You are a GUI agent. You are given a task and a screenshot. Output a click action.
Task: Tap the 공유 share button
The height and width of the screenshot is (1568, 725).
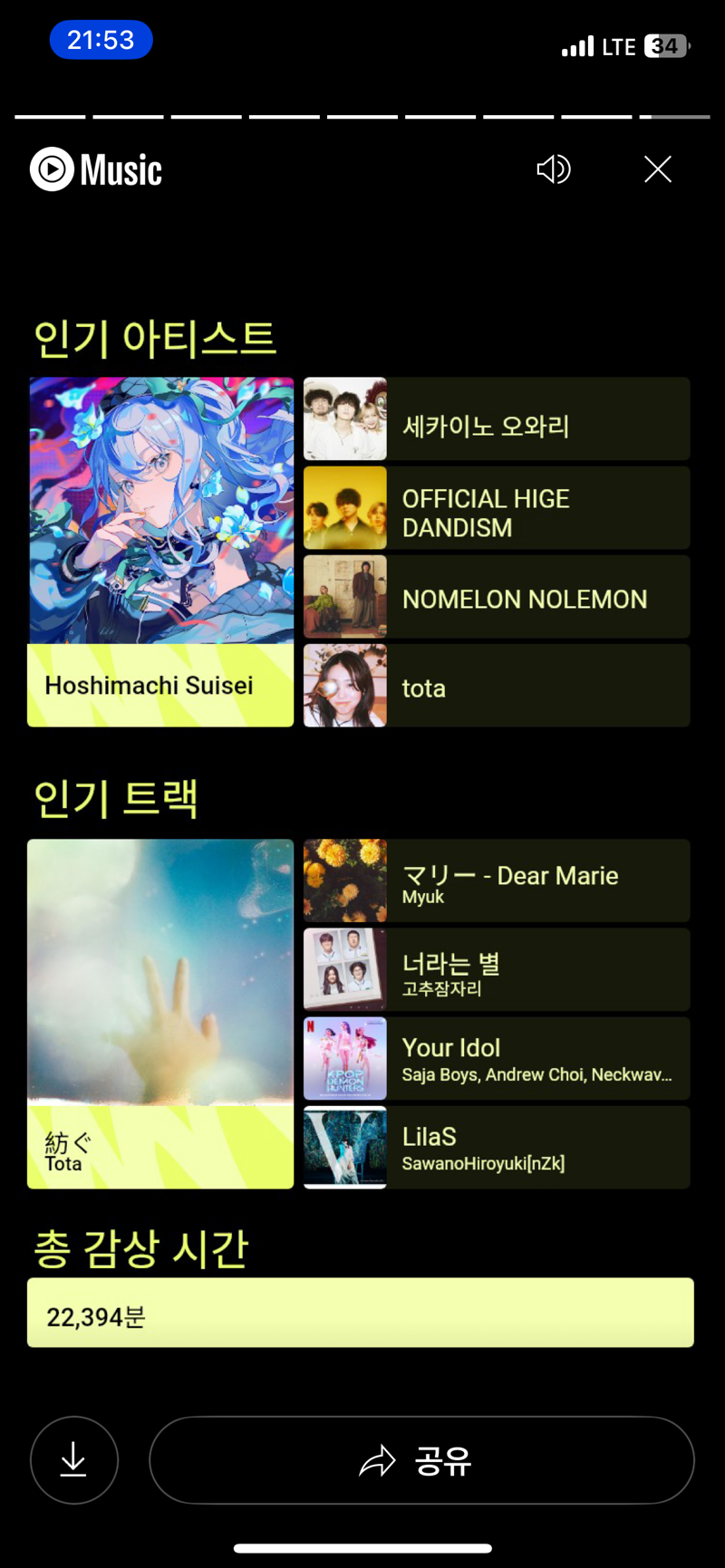421,1459
